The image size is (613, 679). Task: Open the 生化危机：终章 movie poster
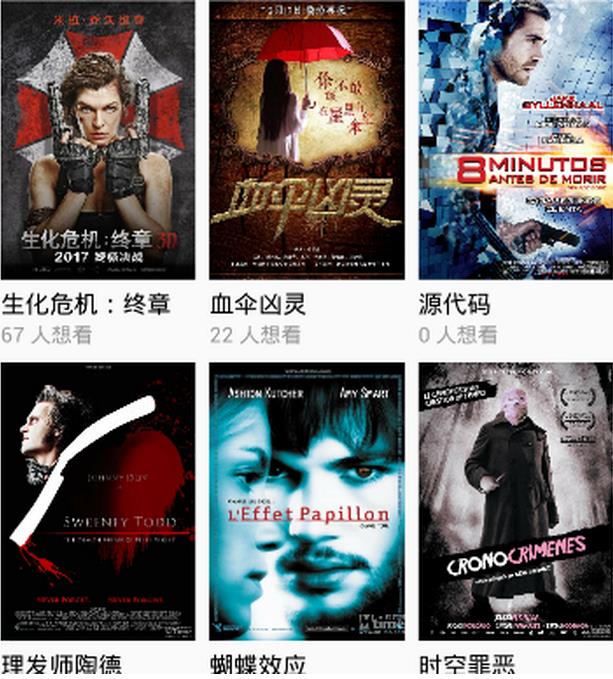click(98, 140)
